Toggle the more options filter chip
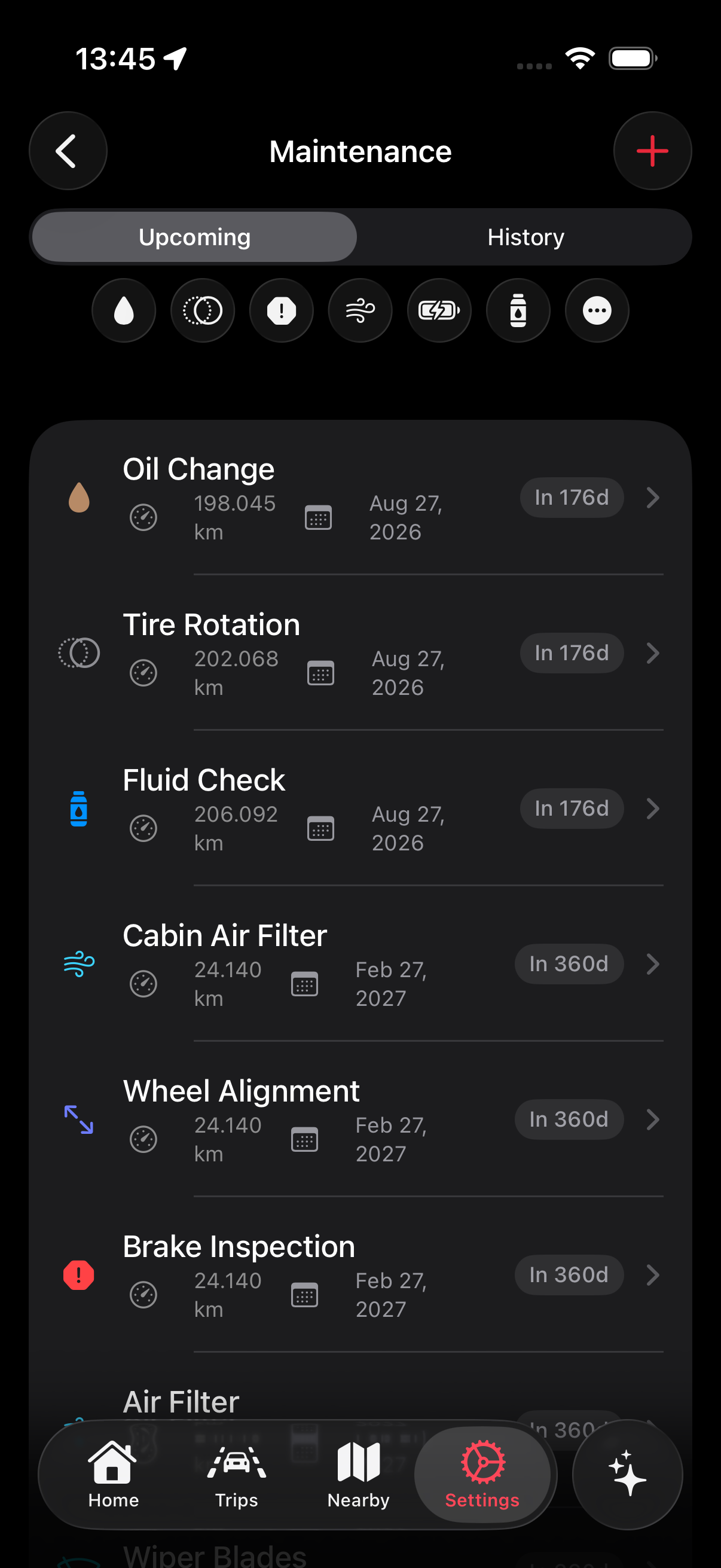 click(x=597, y=310)
